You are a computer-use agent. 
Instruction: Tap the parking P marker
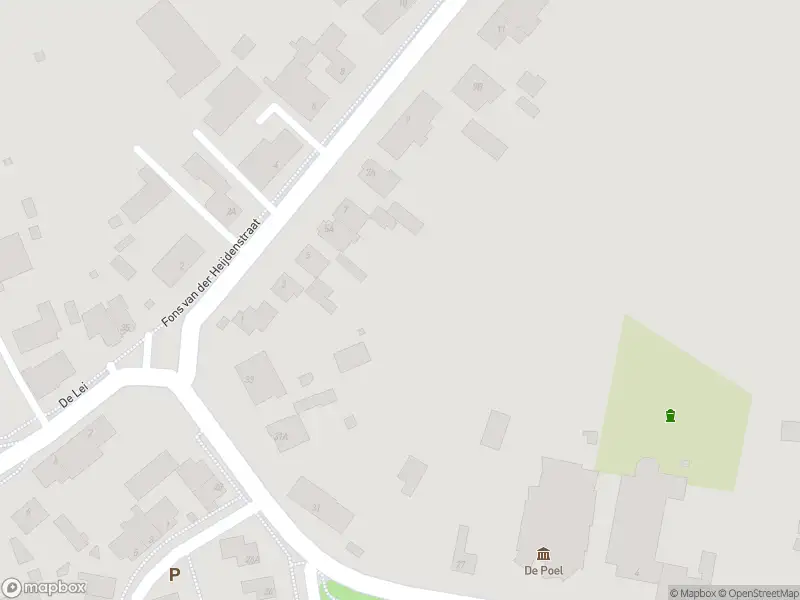coord(174,575)
